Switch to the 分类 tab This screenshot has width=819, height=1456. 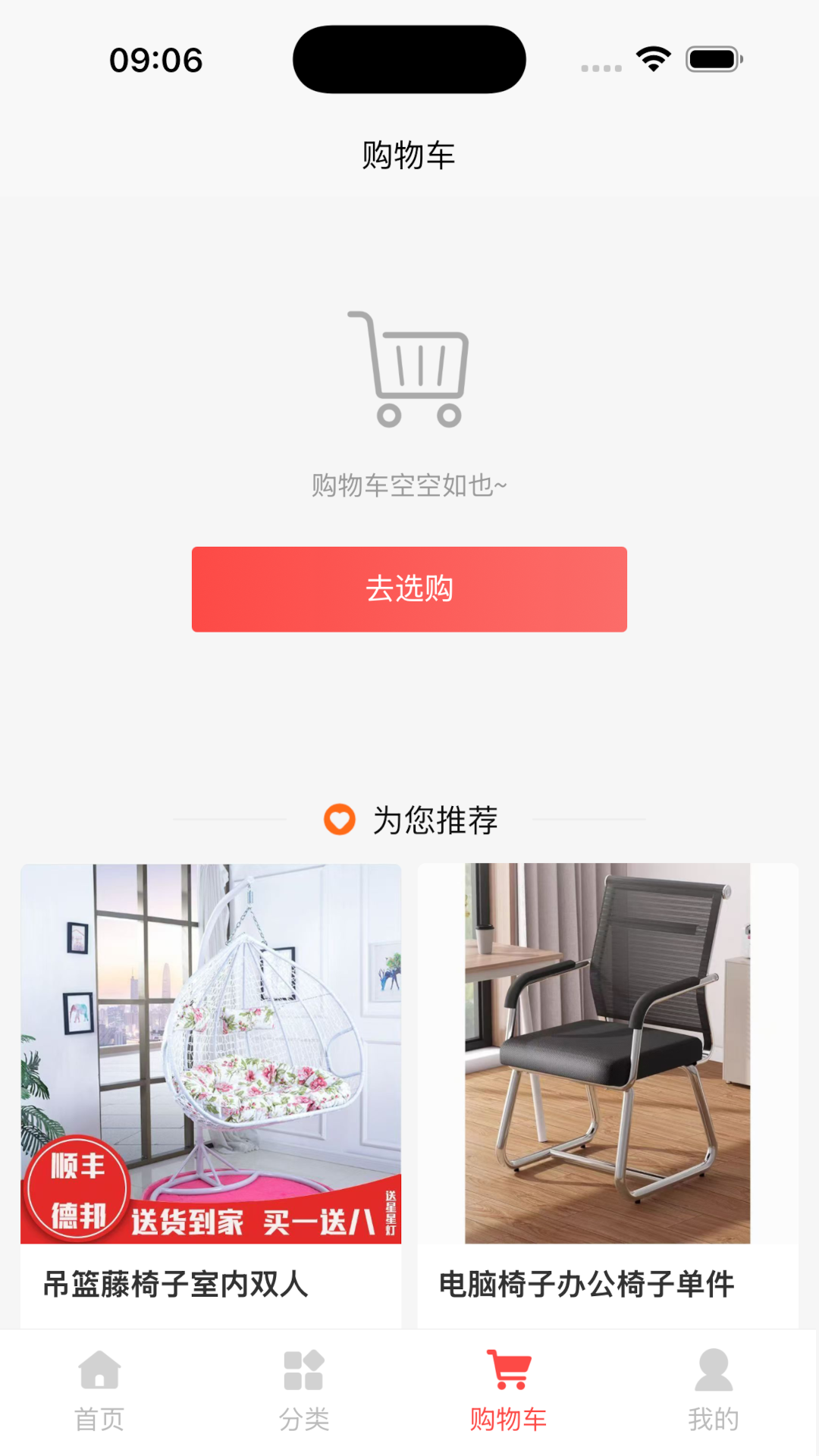(304, 1391)
